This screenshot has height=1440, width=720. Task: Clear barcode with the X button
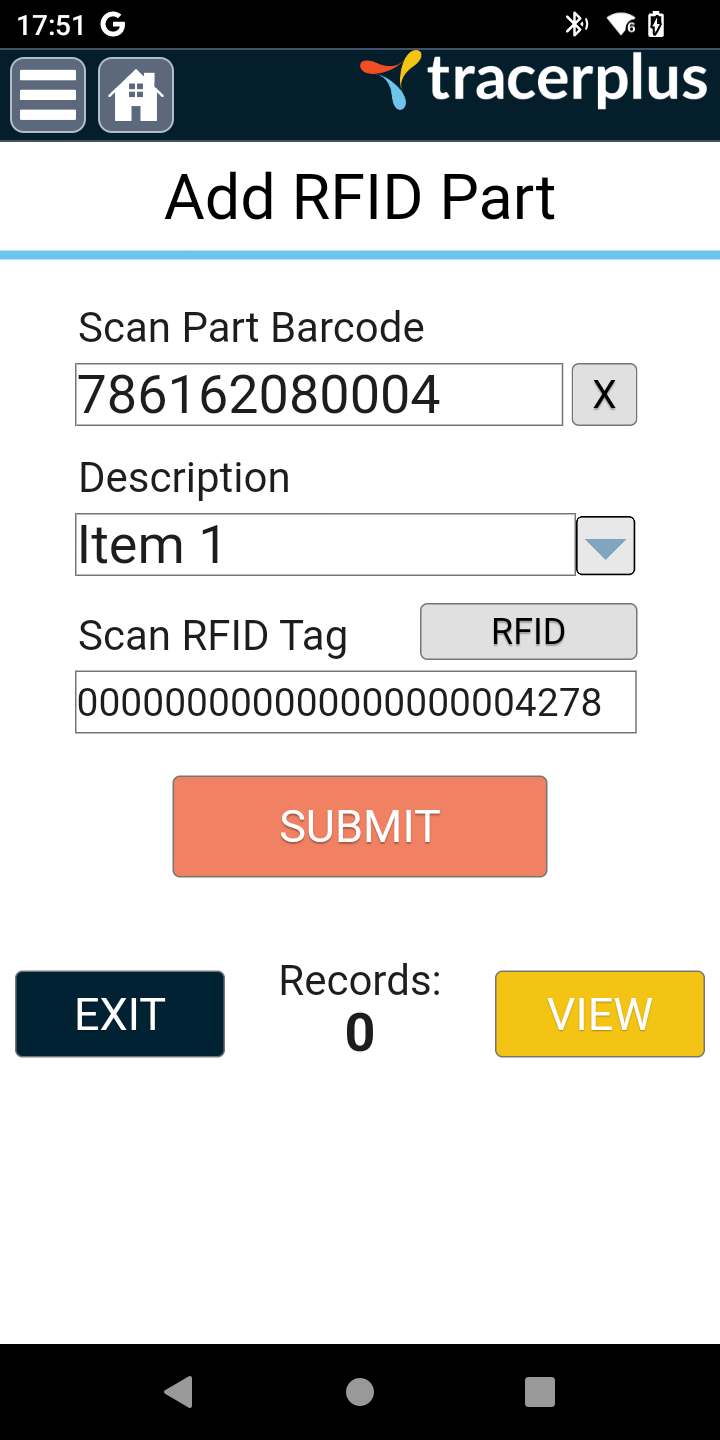604,395
